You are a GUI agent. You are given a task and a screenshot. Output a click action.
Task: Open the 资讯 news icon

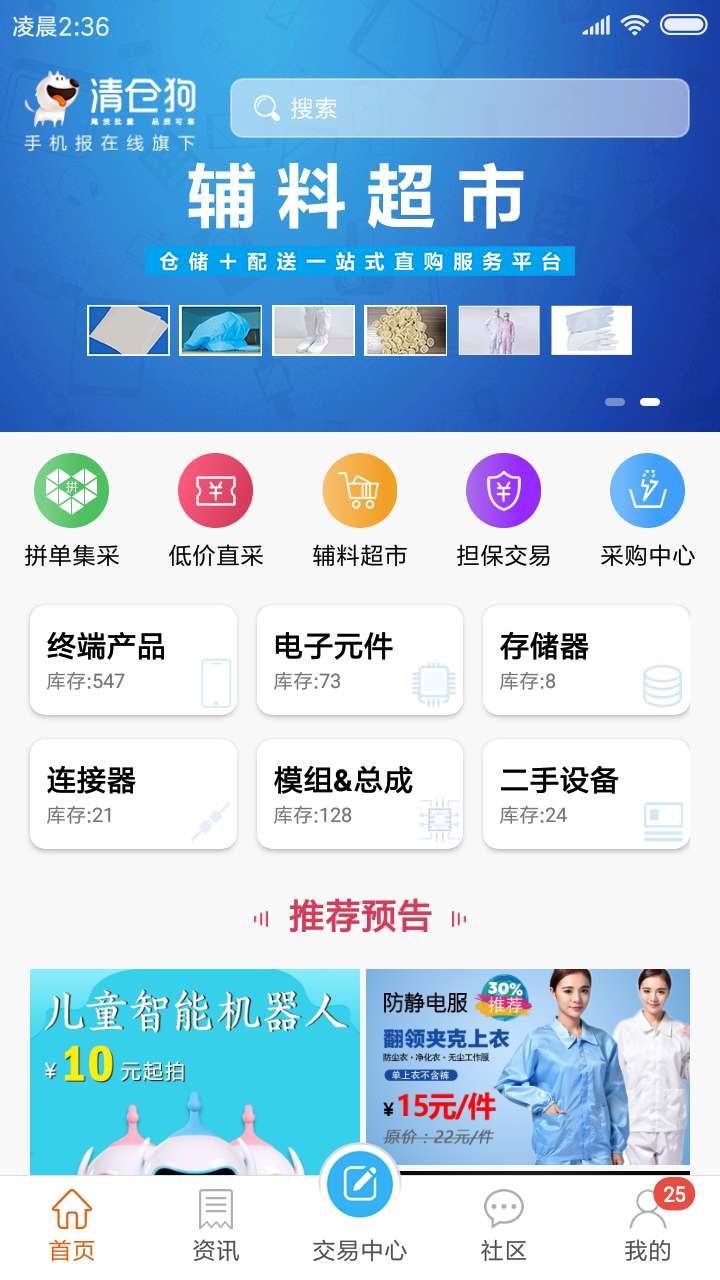click(215, 1209)
